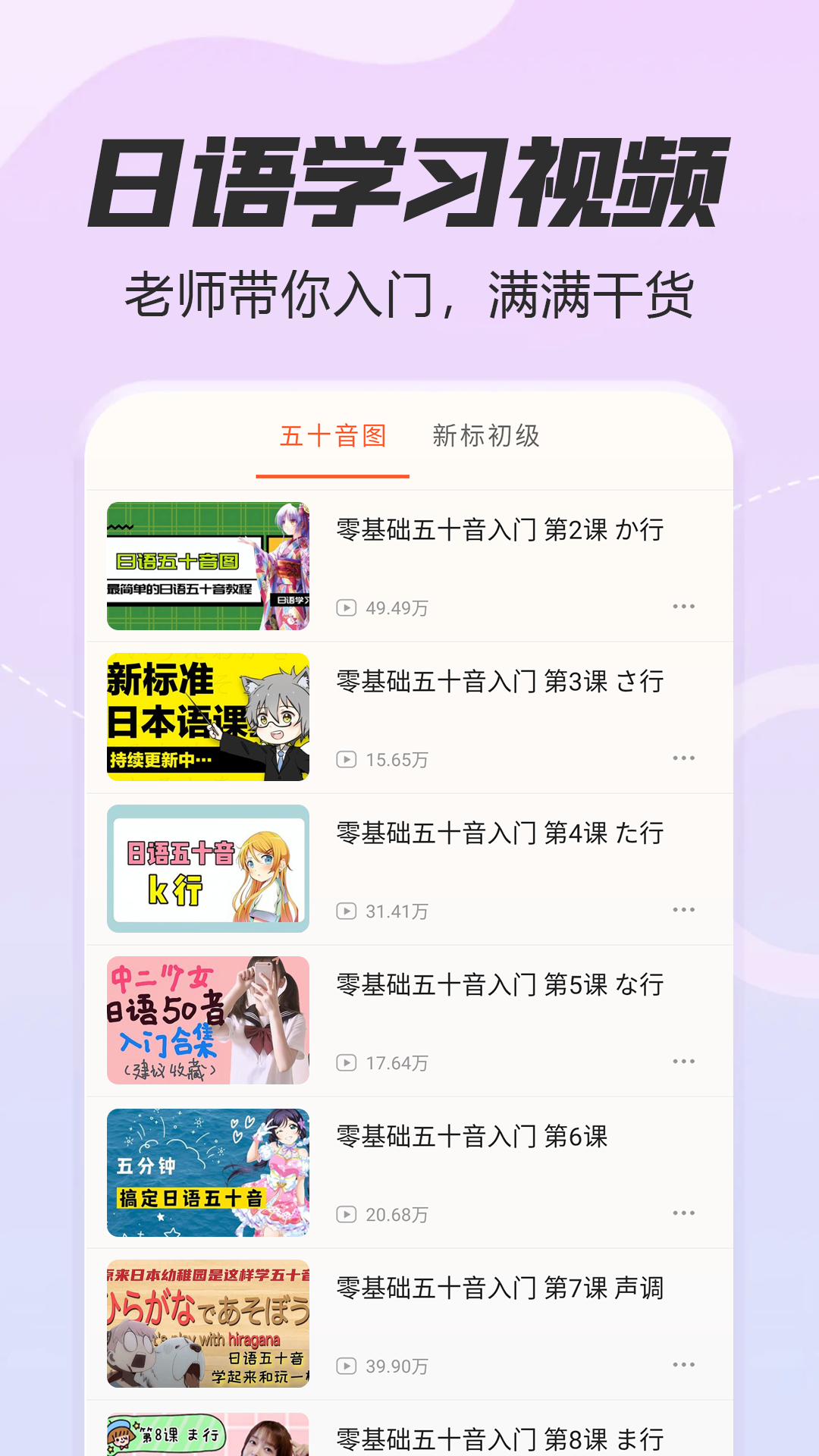Viewport: 819px width, 1456px height.
Task: Click the play count icon beside 15.65万
Action: point(347,758)
